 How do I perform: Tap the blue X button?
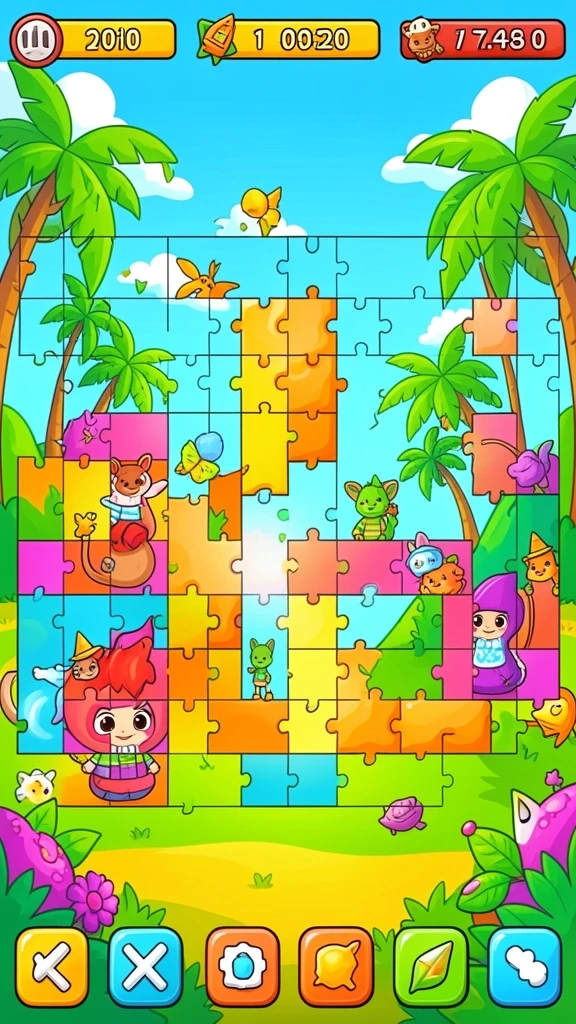(x=146, y=966)
